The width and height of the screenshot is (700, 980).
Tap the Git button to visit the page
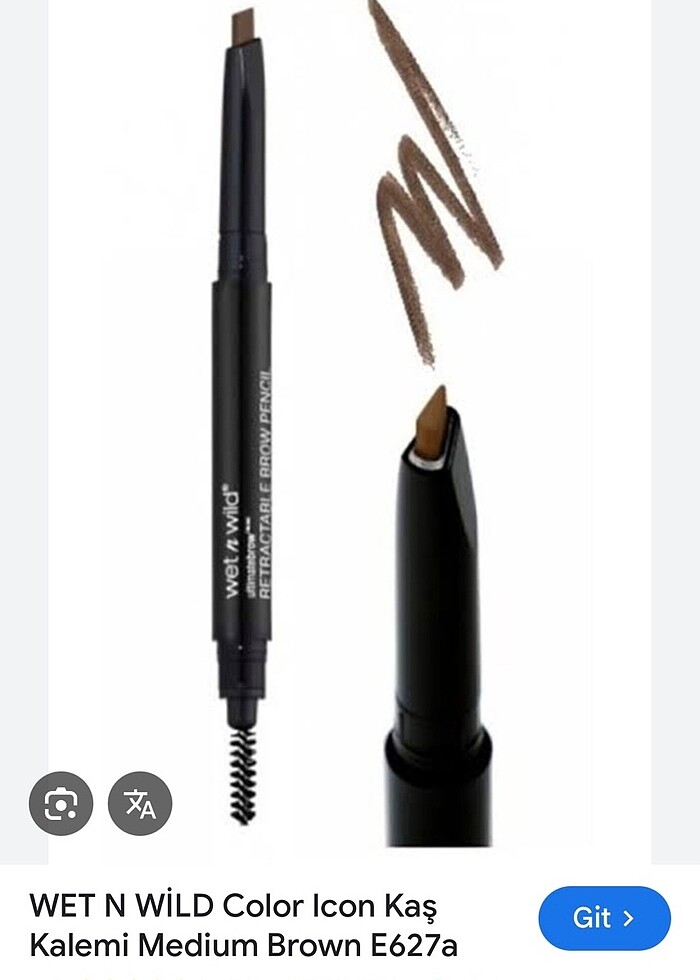pos(604,918)
